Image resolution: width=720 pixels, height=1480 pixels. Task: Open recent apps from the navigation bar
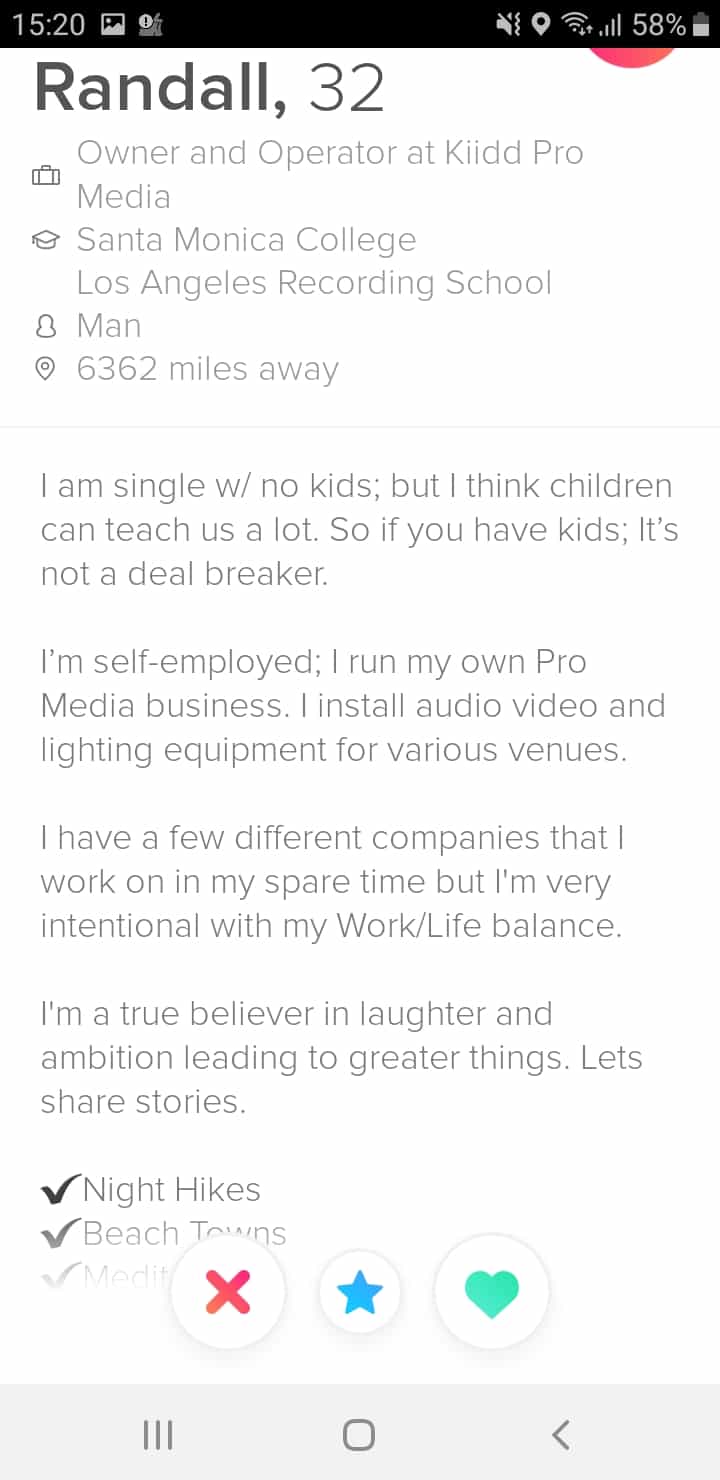[158, 1434]
